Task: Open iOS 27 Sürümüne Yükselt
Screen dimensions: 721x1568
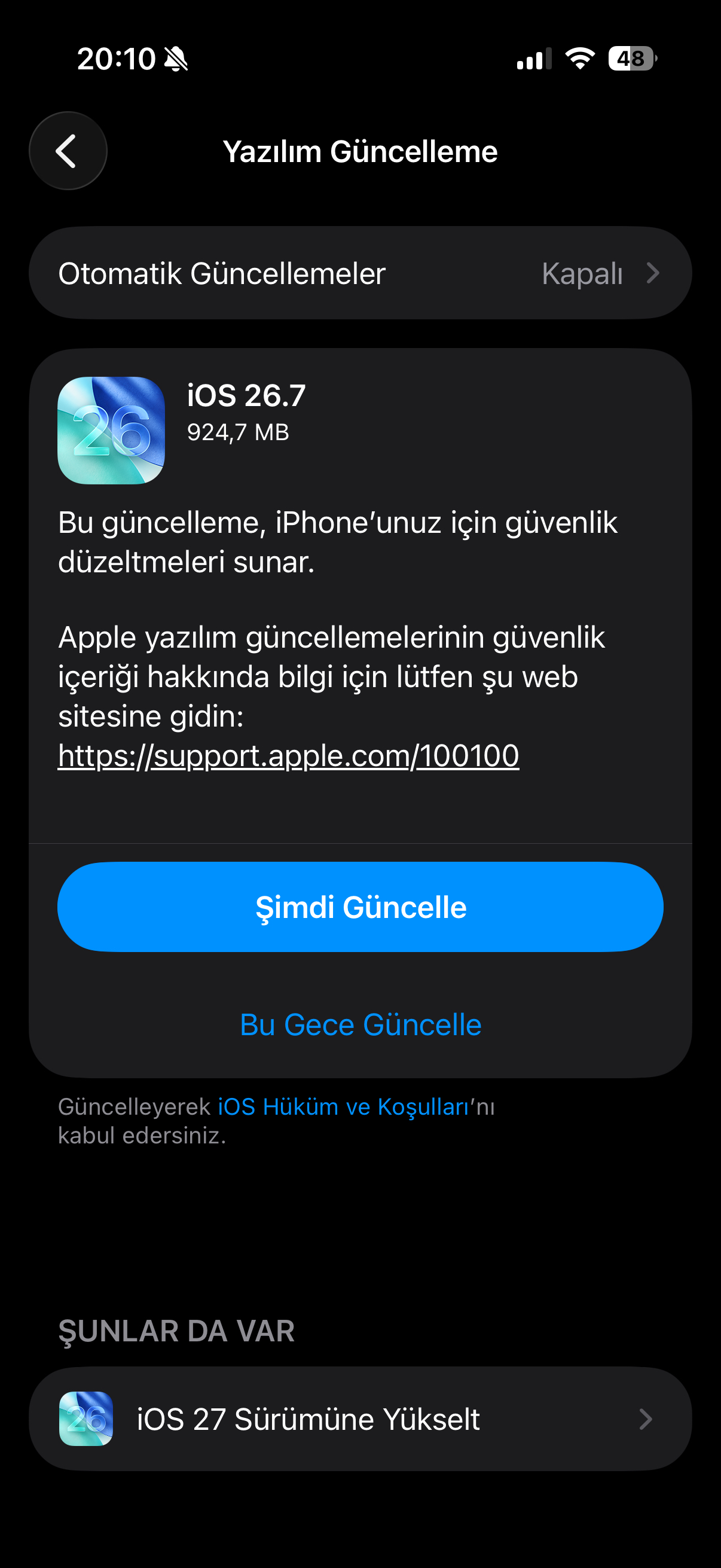Action: 360,1419
